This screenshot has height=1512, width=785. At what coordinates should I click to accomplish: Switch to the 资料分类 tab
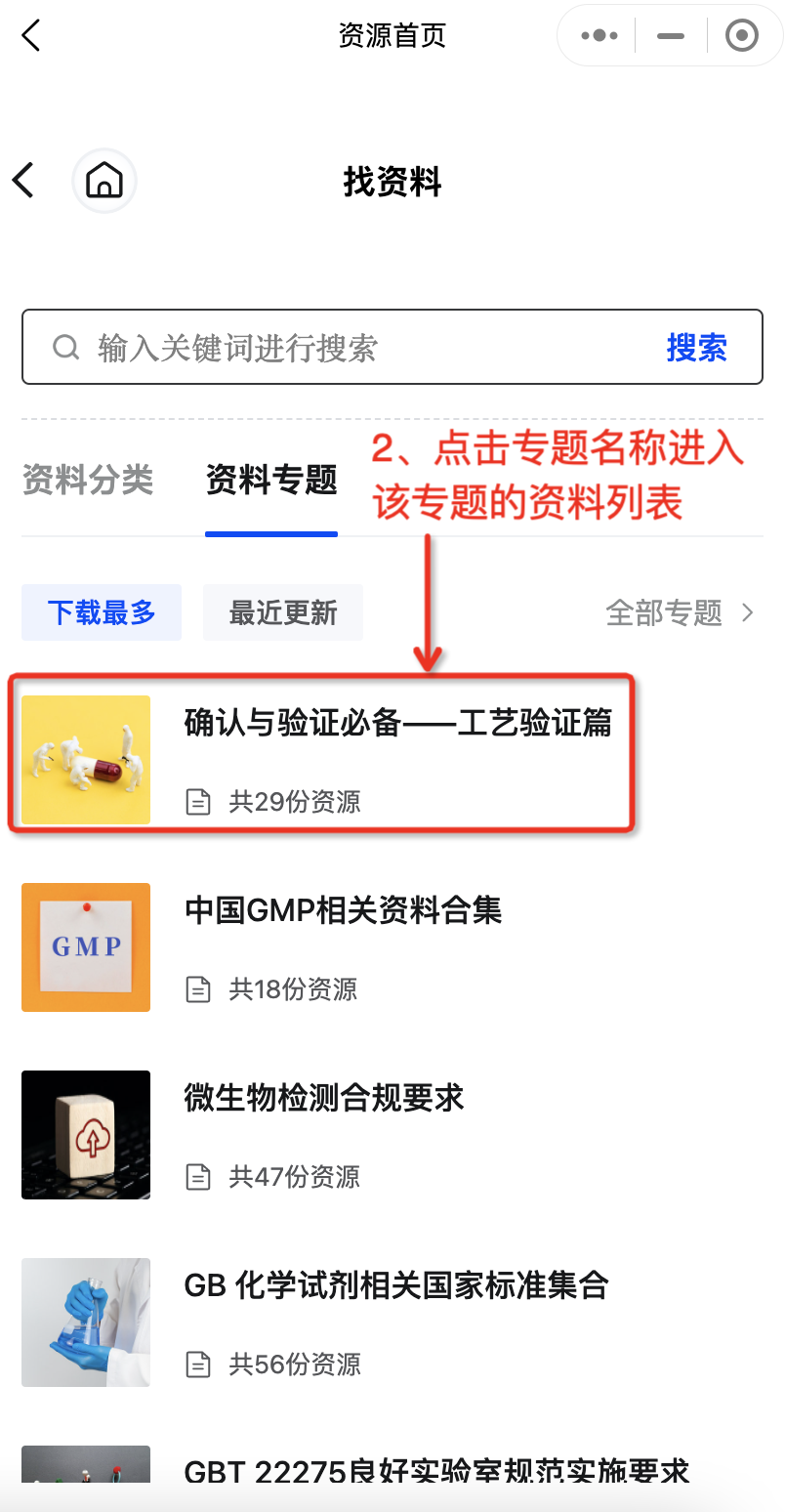pos(88,480)
